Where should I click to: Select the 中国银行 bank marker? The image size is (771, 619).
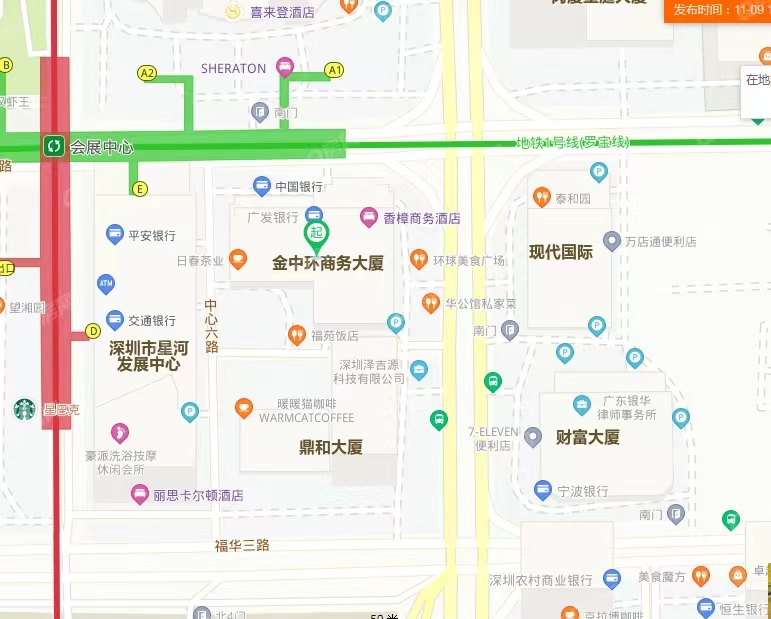point(261,185)
